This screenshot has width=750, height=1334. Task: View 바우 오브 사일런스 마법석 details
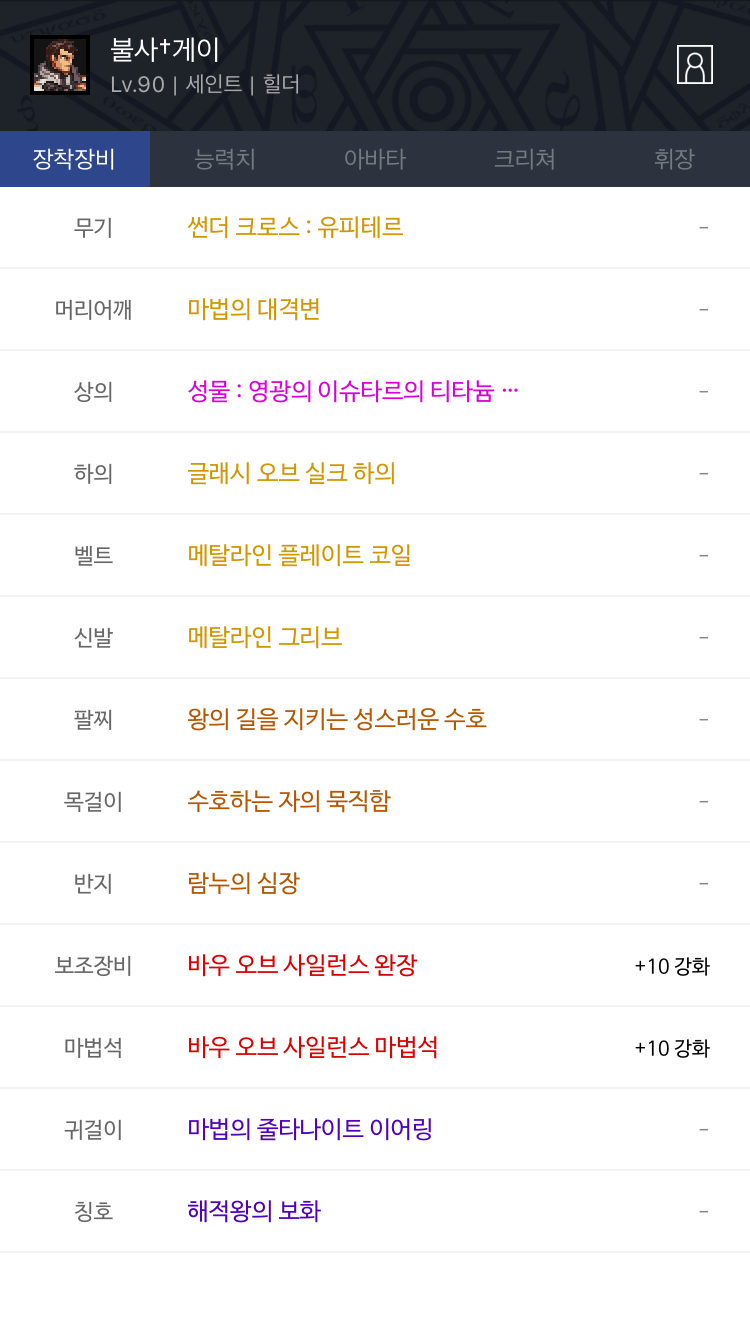[x=375, y=1048]
